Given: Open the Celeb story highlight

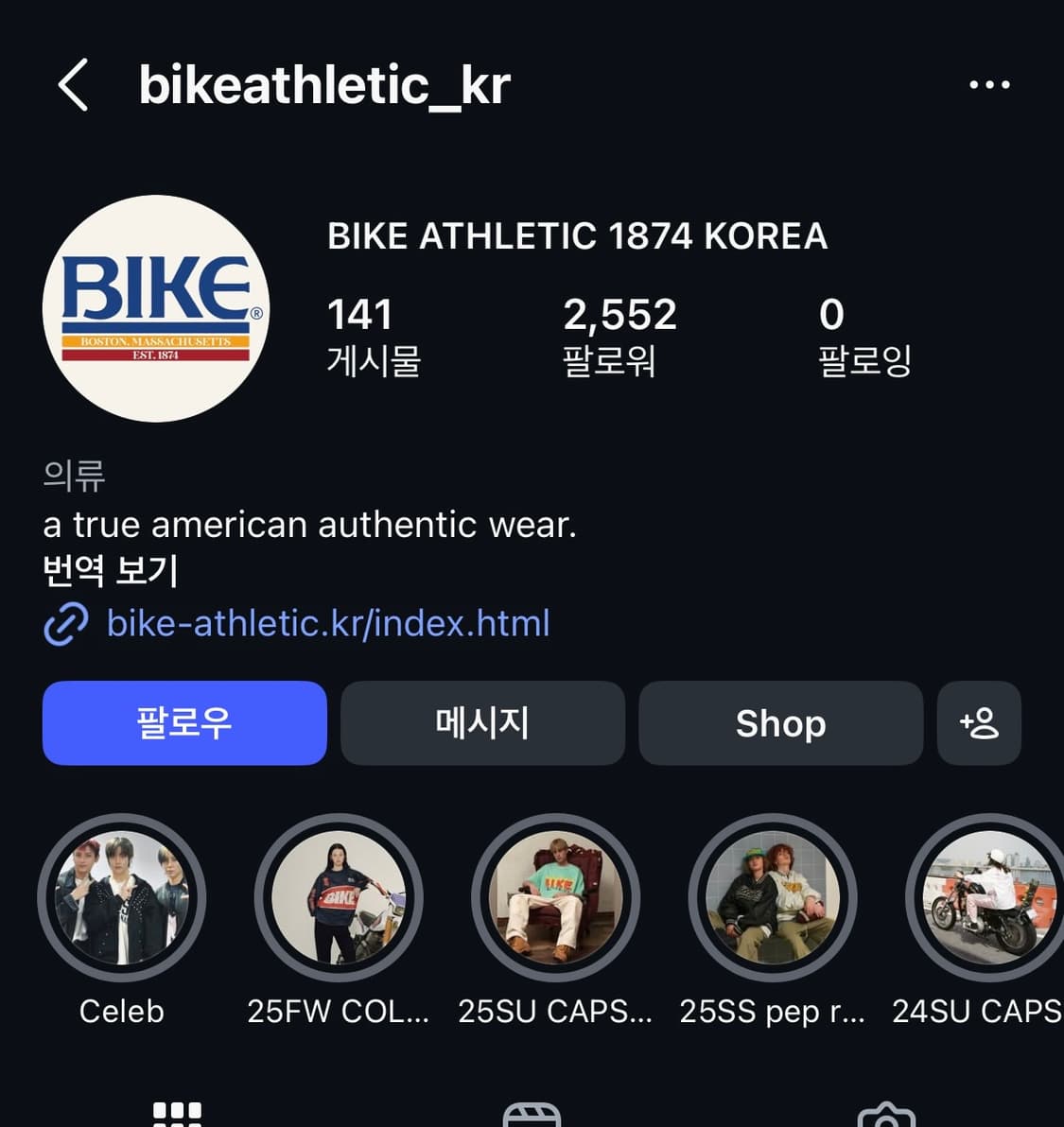Looking at the screenshot, I should [121, 898].
